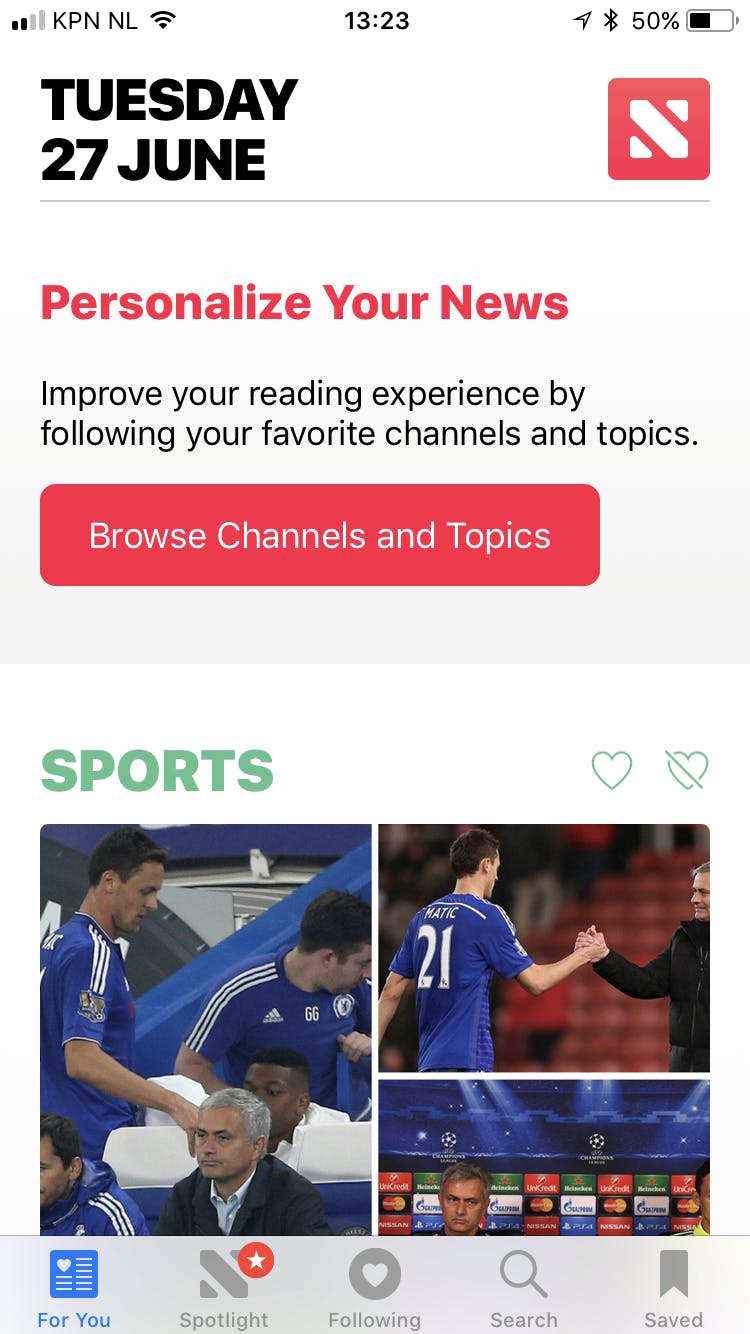Tap Browse Channels and Topics button
This screenshot has height=1334, width=750.
click(320, 535)
